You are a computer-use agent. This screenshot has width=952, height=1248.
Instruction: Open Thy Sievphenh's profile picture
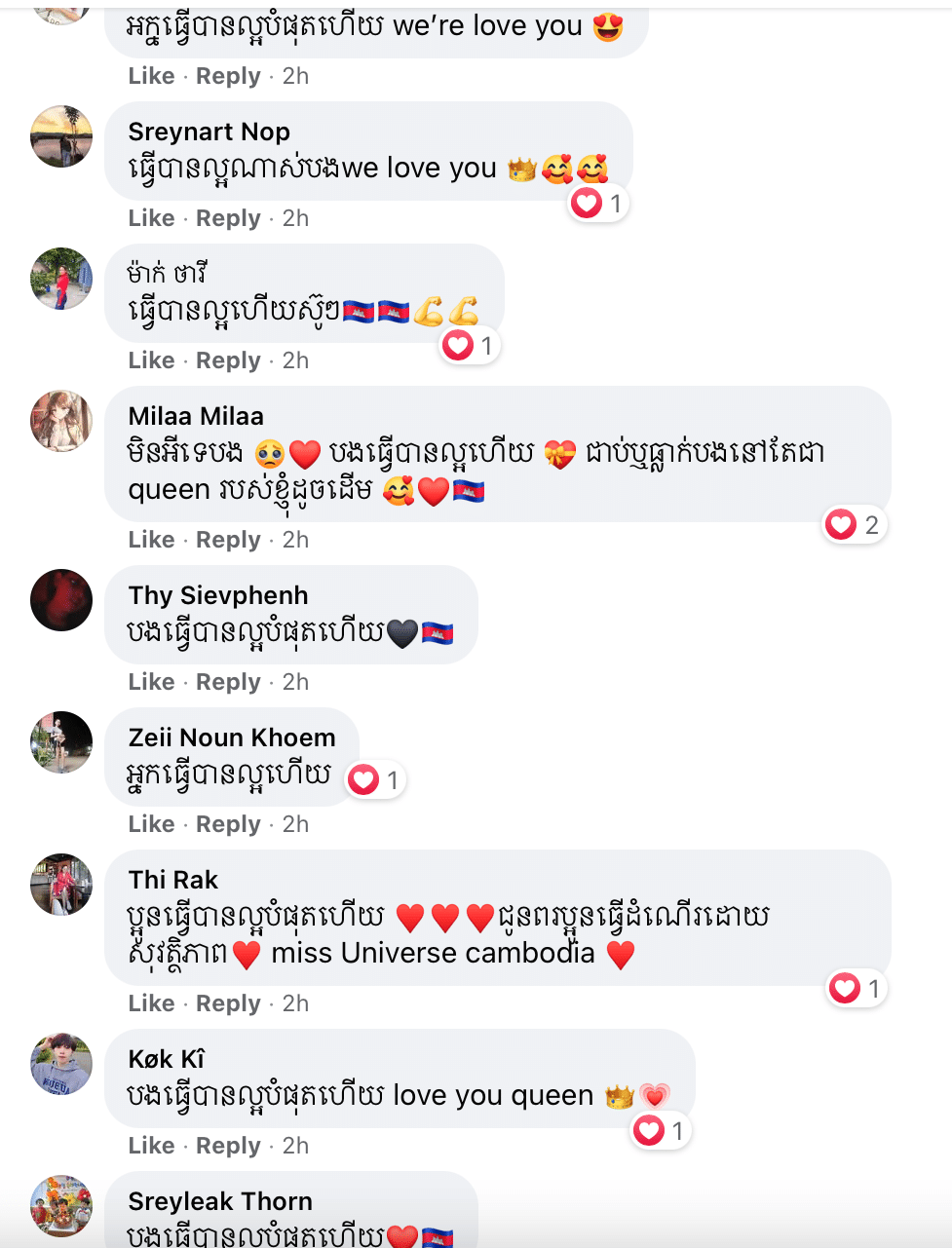pos(61,600)
